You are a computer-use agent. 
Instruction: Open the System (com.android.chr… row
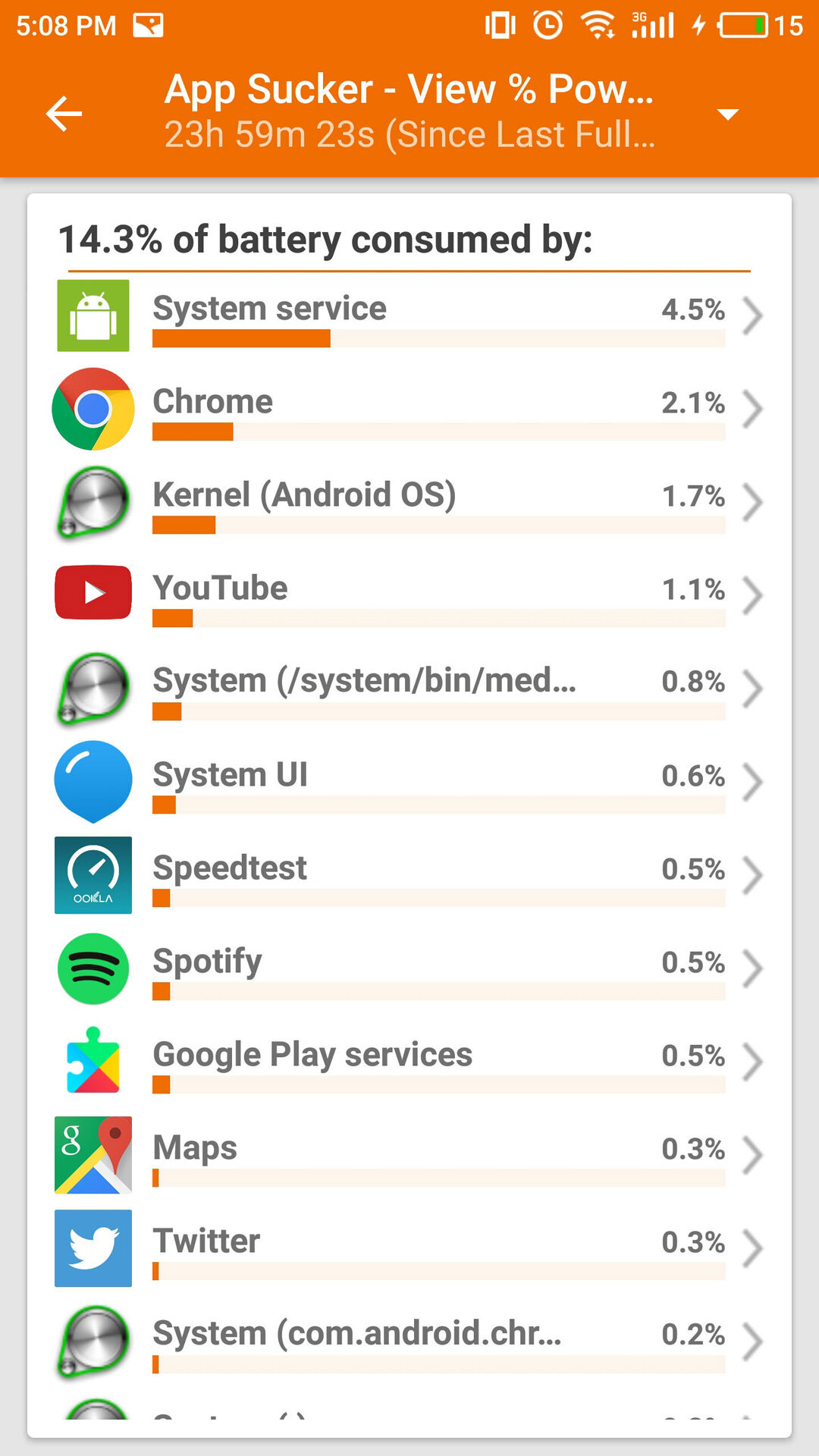coord(409,1341)
